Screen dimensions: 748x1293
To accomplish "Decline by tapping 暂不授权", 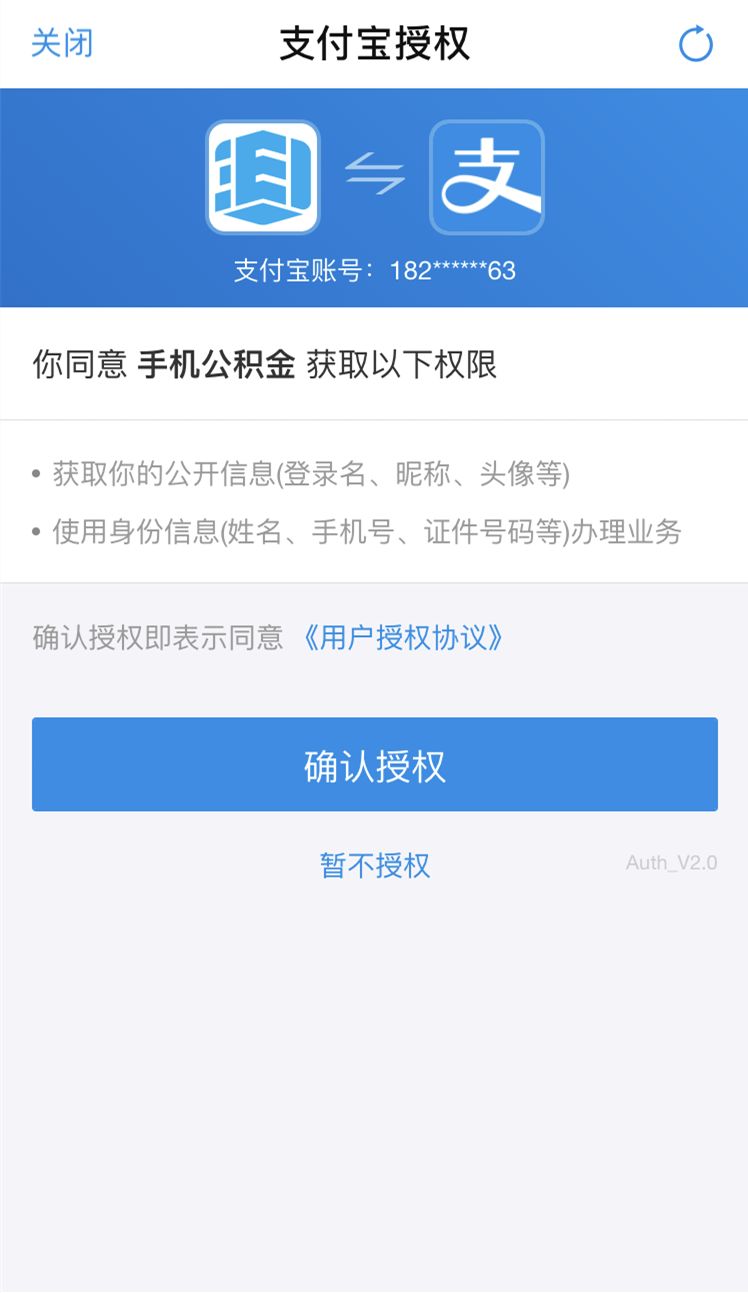I will pyautogui.click(x=374, y=865).
